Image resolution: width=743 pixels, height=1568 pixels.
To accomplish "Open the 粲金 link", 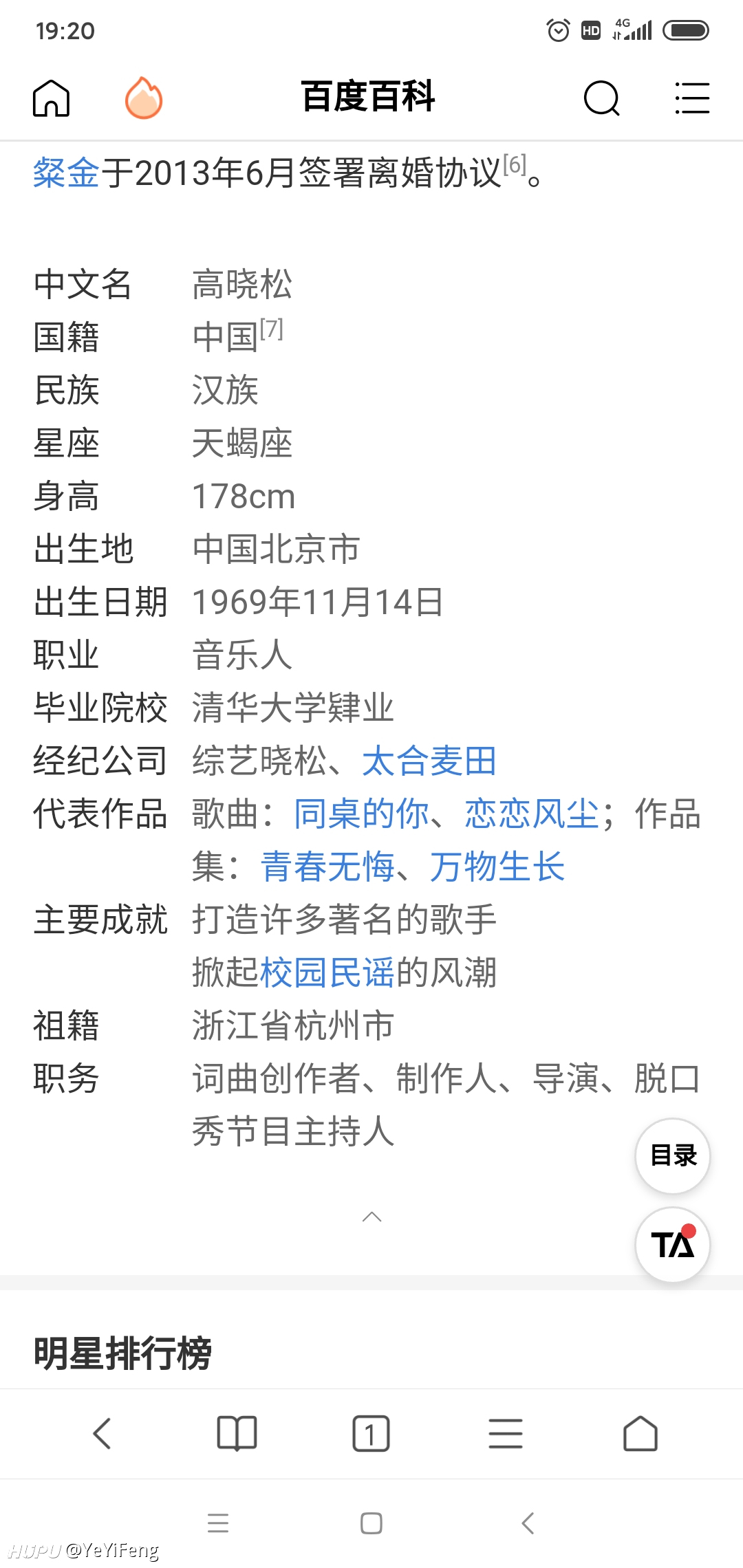I will tap(67, 173).
